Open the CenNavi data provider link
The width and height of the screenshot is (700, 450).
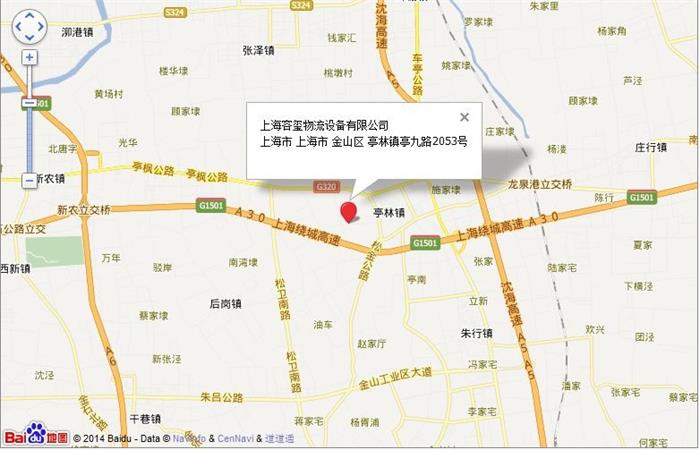(234, 438)
